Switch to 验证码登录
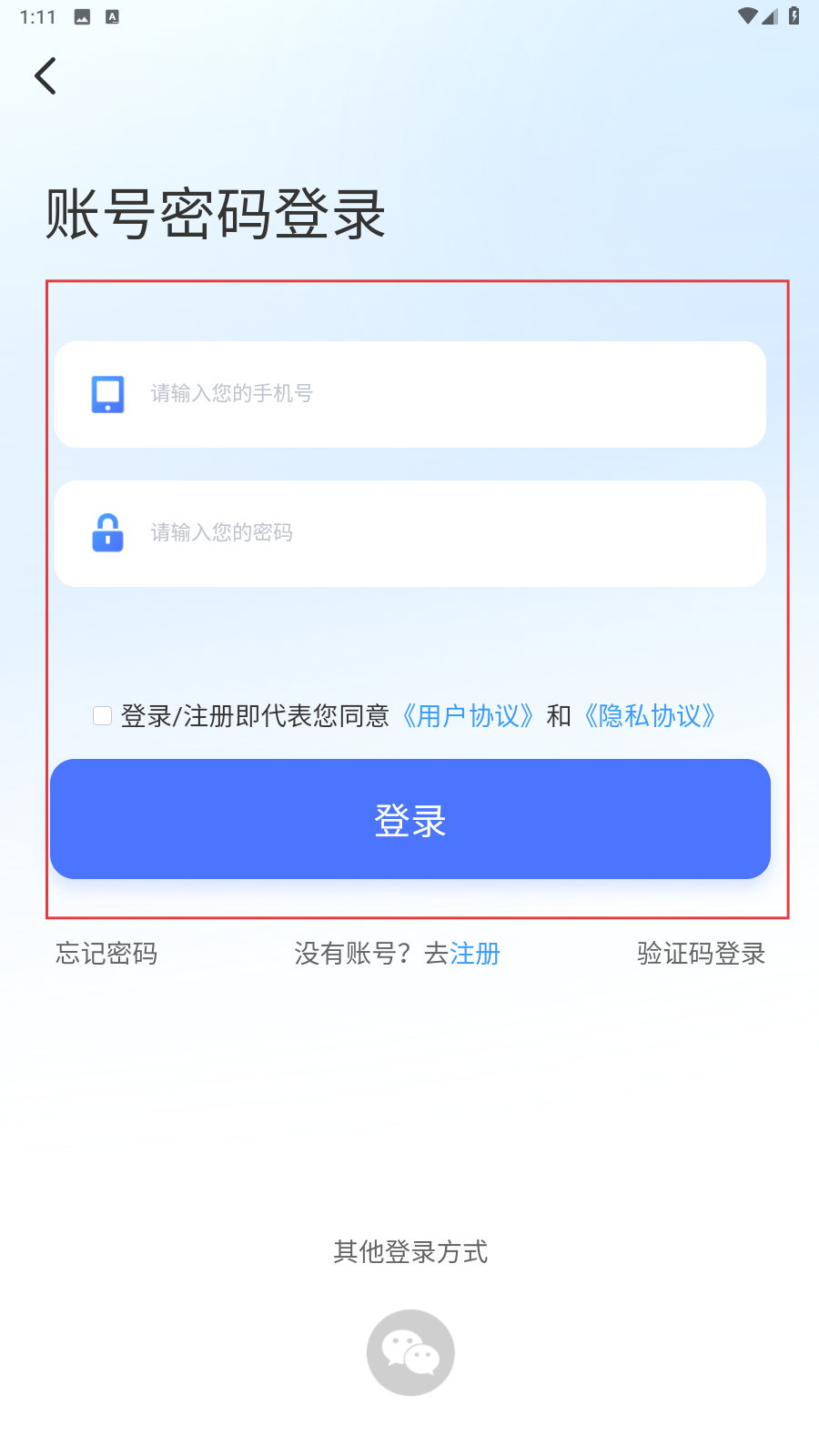Viewport: 819px width, 1456px height. 701,954
